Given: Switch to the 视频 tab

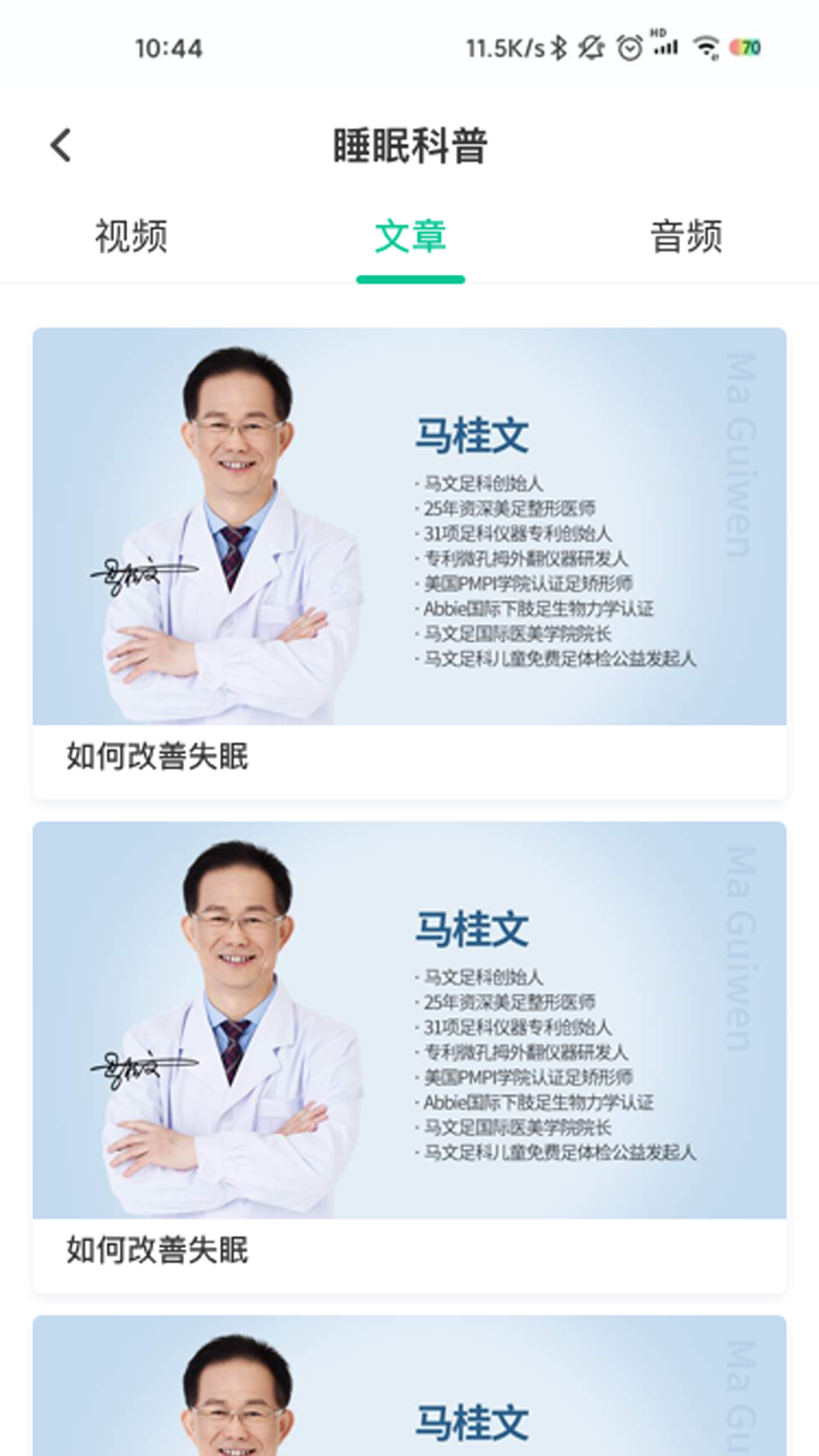Looking at the screenshot, I should tap(130, 237).
